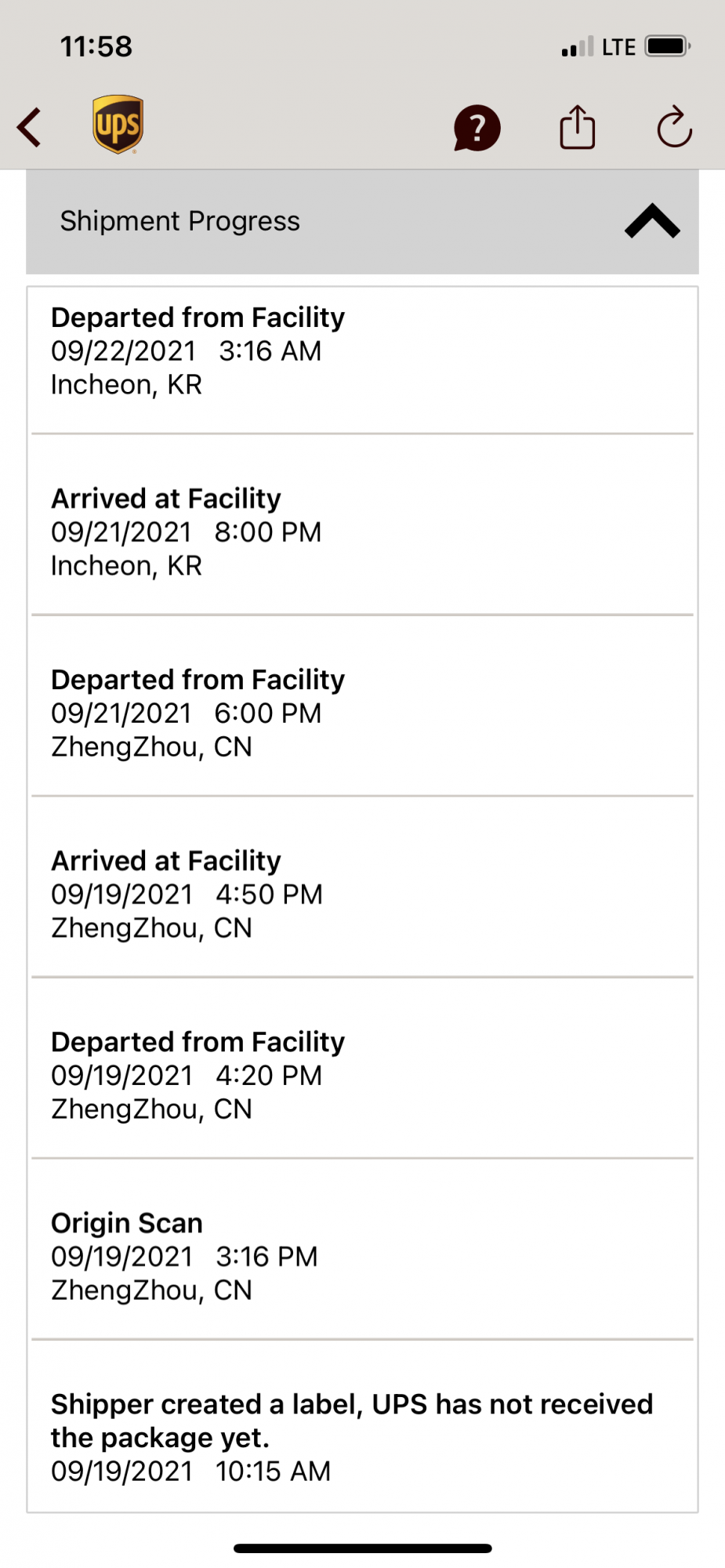Refresh the tracking status
The height and width of the screenshot is (1568, 725).
click(x=674, y=127)
